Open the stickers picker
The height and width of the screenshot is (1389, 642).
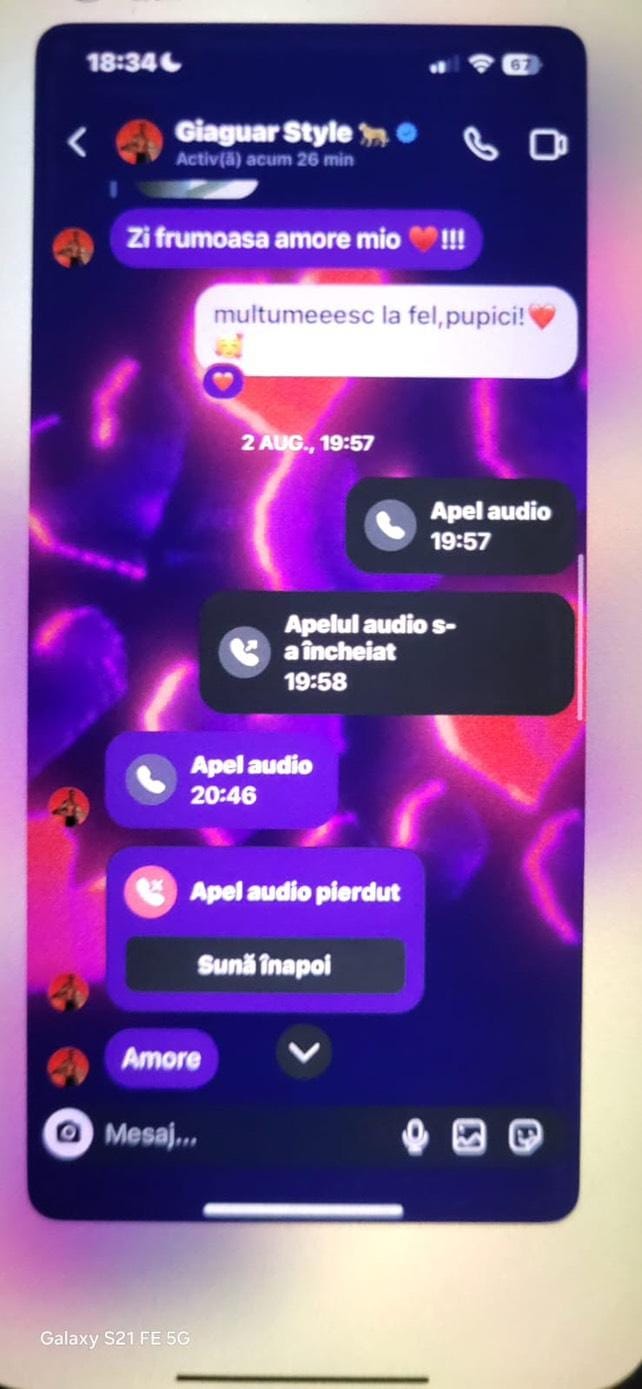pyautogui.click(x=525, y=1135)
